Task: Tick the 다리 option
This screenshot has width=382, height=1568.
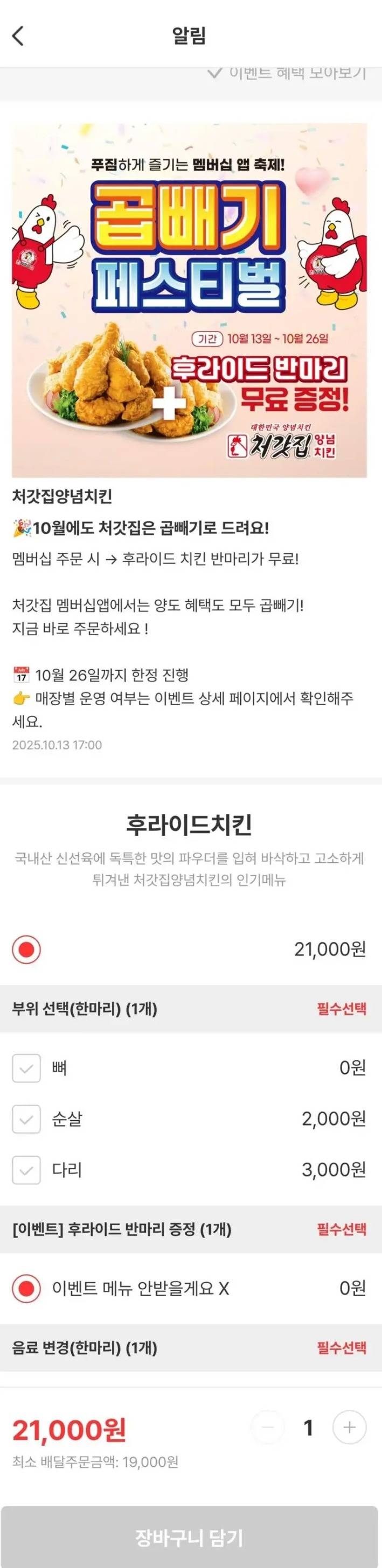Action: (x=26, y=1169)
